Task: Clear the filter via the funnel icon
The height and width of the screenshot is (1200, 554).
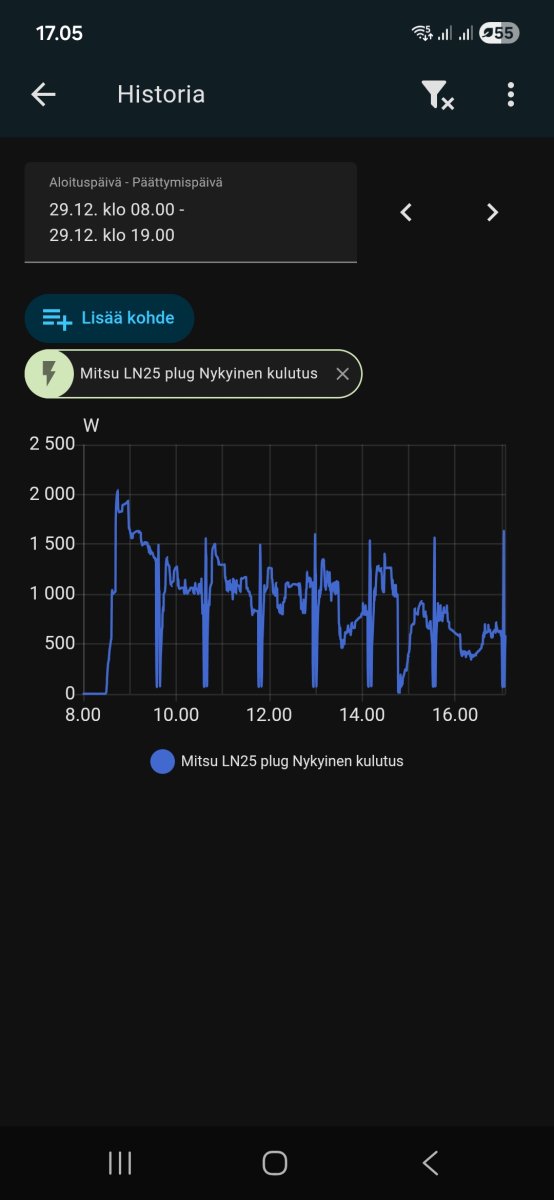Action: pyautogui.click(x=437, y=95)
